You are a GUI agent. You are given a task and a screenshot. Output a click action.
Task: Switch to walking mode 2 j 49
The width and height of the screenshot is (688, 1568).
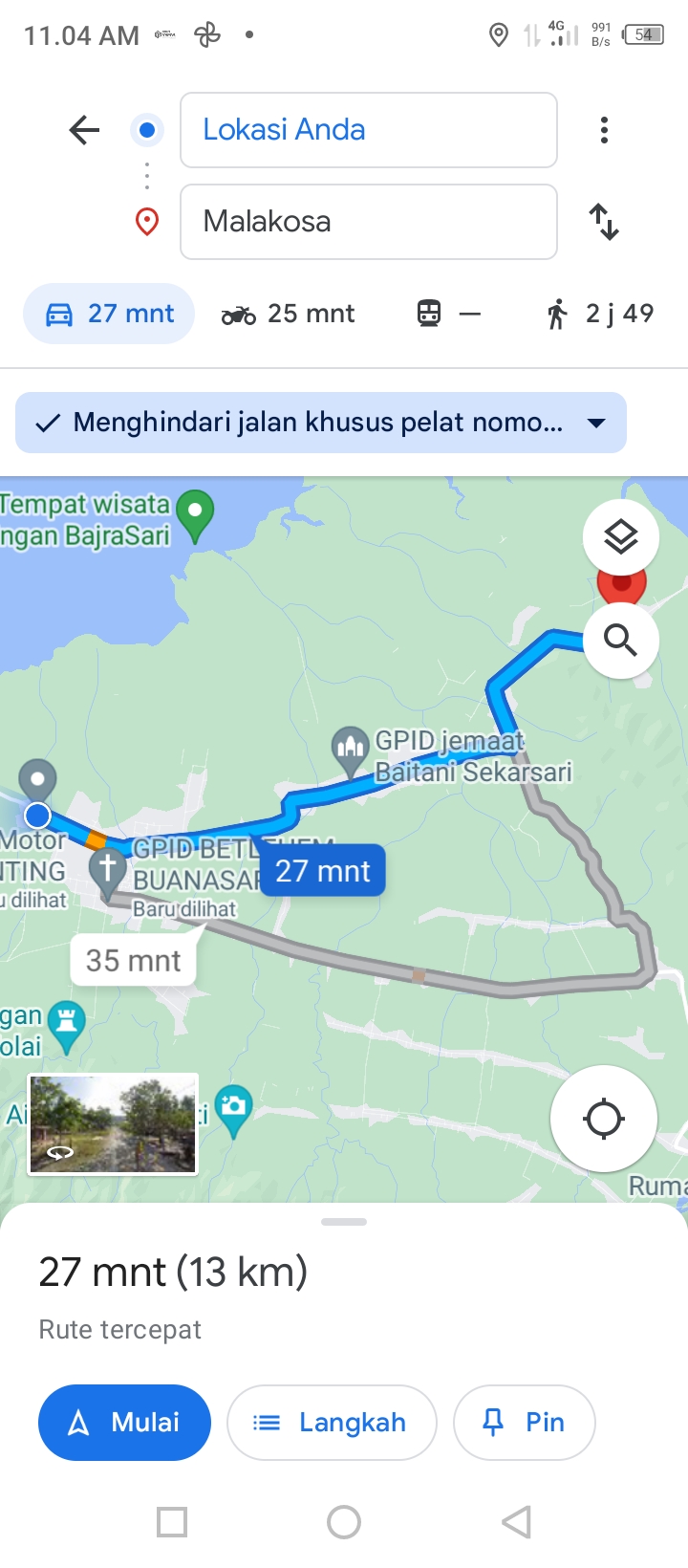600,314
